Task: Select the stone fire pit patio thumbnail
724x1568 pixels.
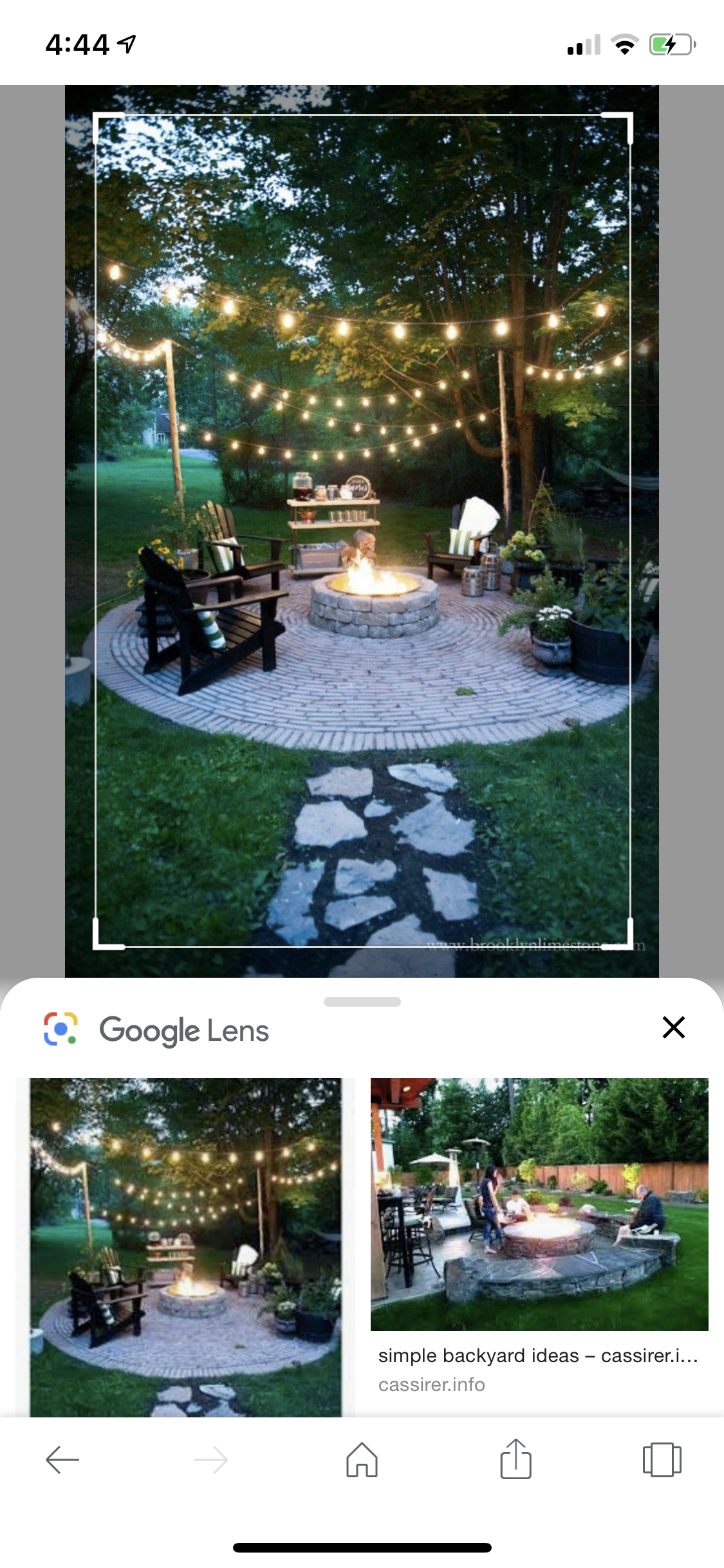Action: coord(541,1210)
